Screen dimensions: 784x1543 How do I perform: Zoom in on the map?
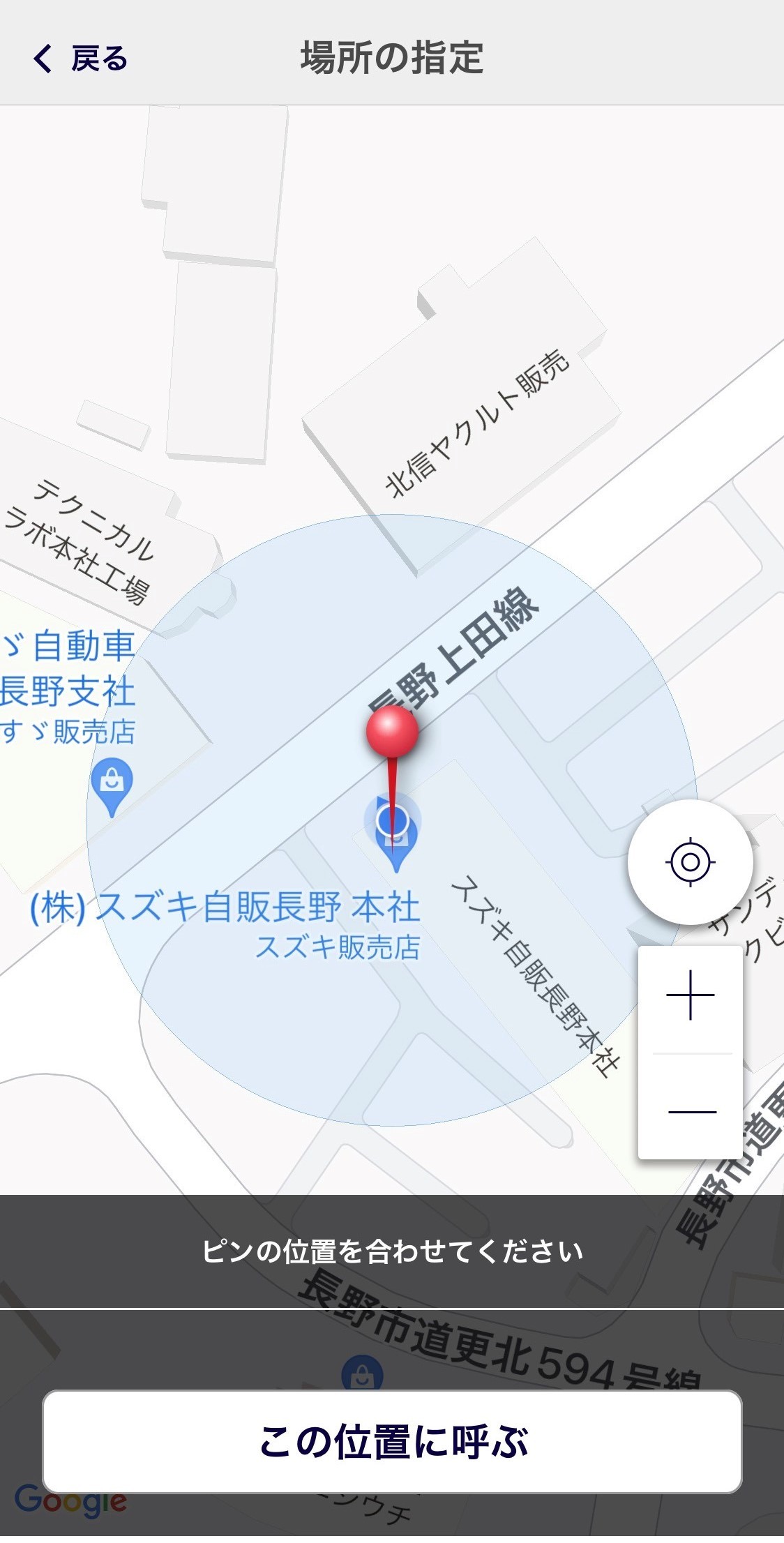tap(690, 995)
